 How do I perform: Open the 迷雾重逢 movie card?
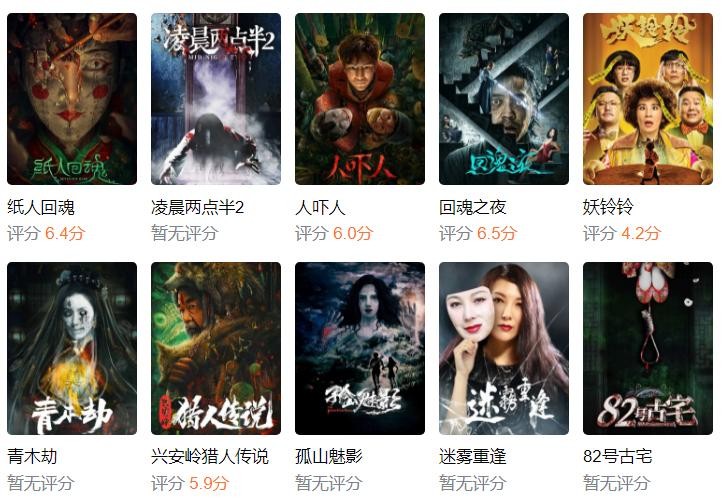click(x=504, y=348)
